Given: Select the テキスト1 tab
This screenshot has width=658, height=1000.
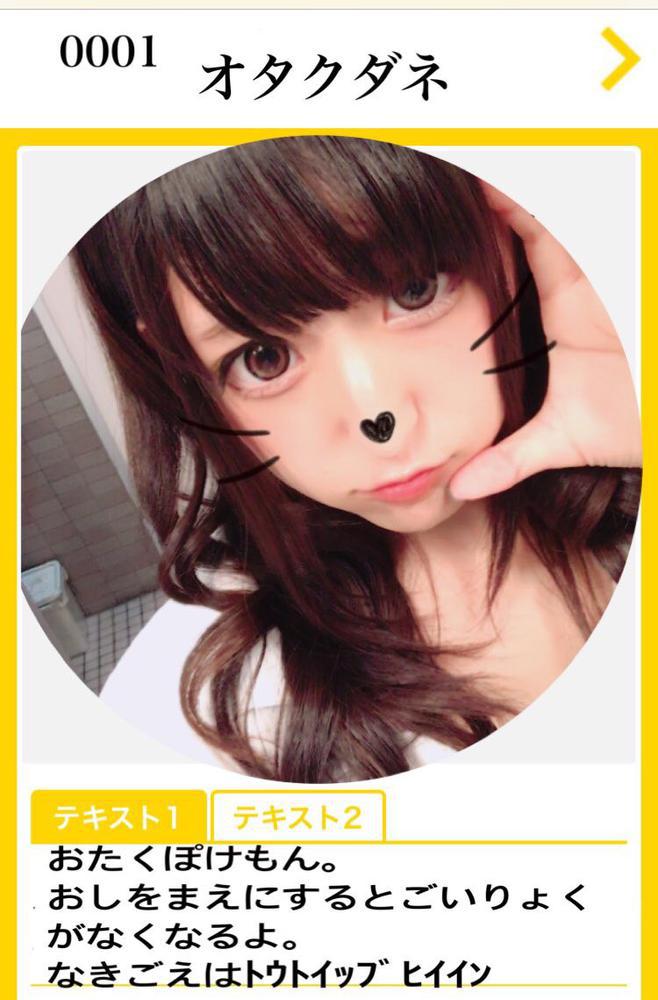Looking at the screenshot, I should 118,817.
